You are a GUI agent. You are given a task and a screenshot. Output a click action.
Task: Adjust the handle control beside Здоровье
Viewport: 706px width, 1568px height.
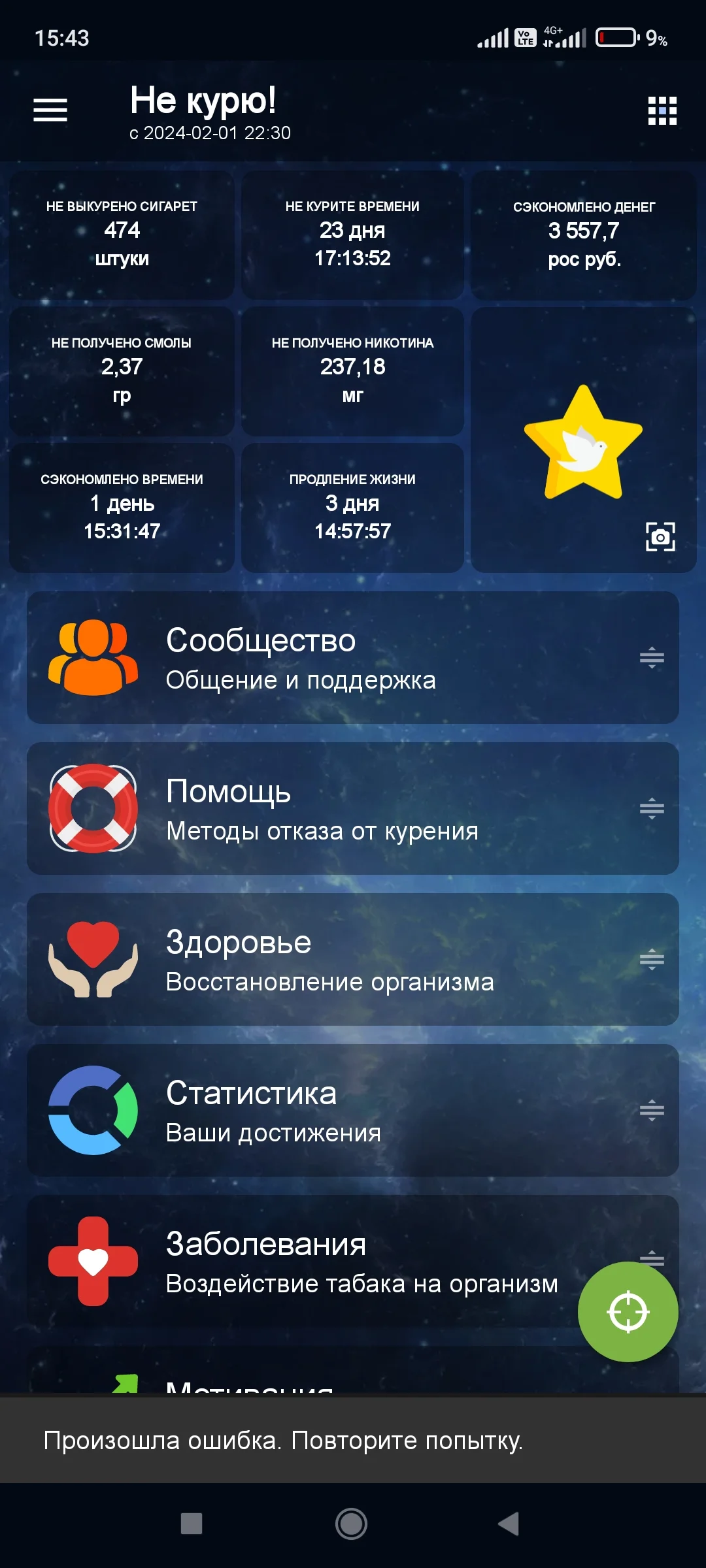(651, 960)
